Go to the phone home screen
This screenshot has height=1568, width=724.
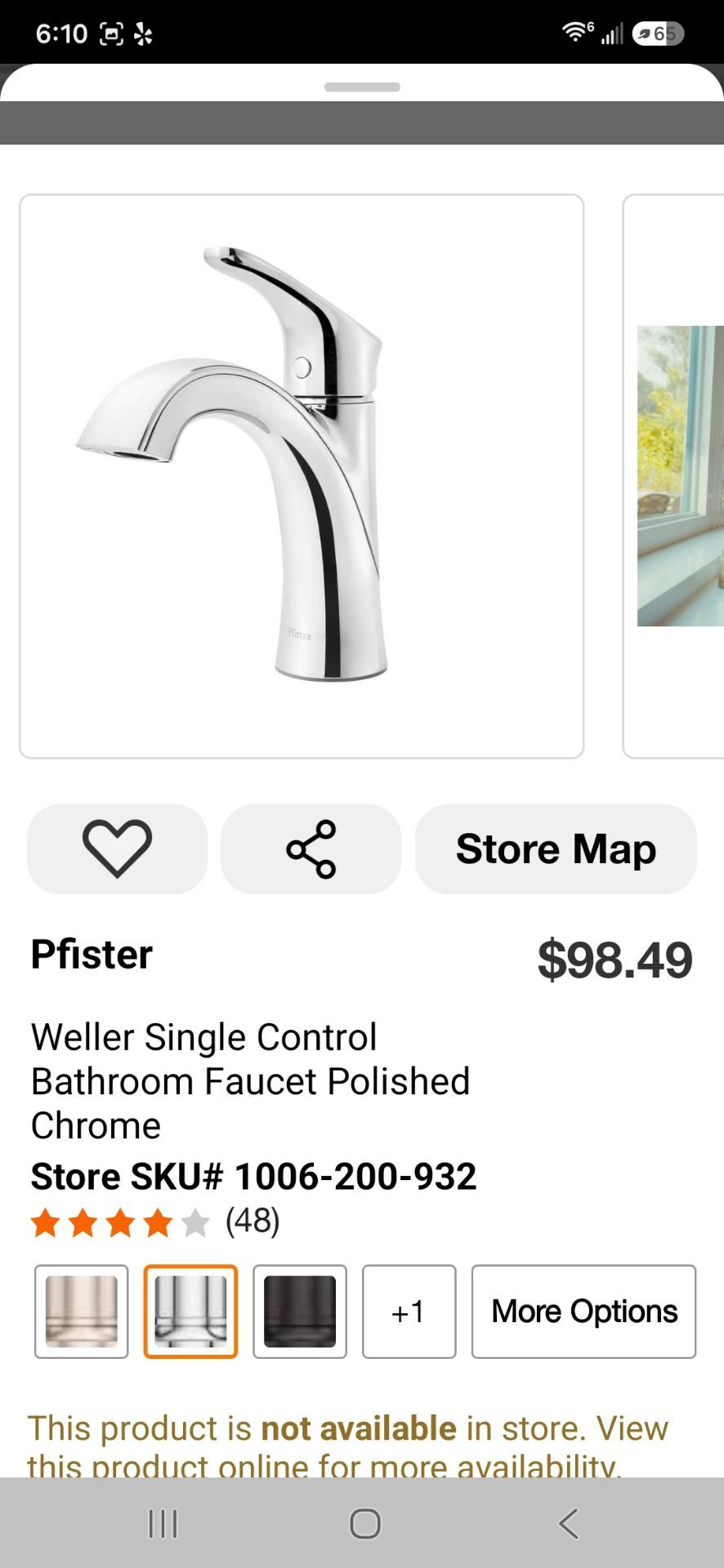click(x=364, y=1524)
